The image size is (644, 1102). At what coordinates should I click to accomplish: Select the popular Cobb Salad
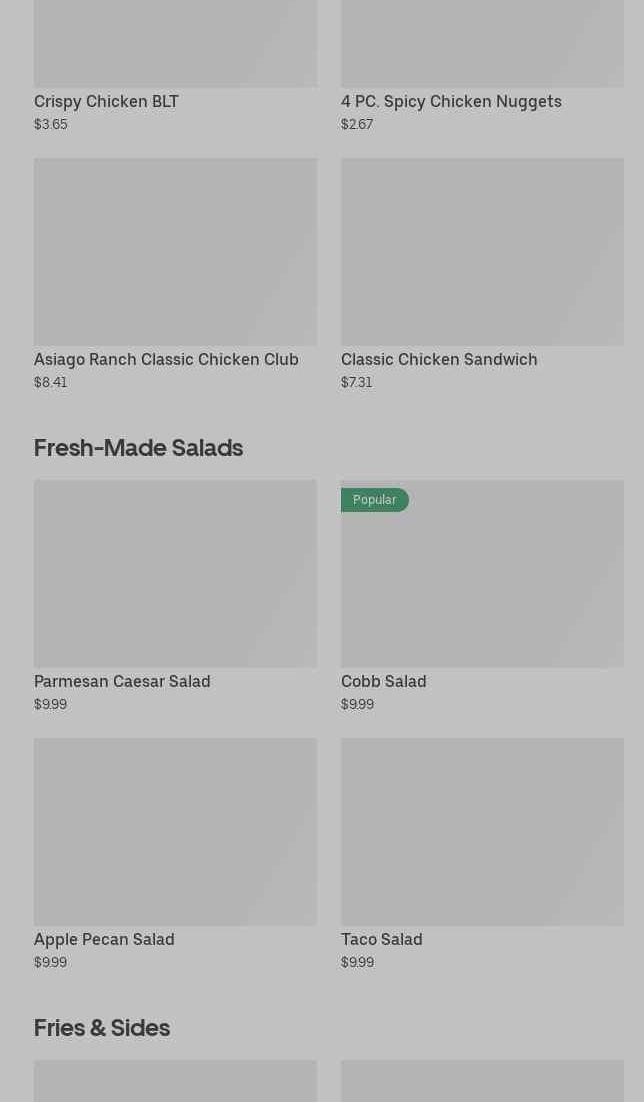482,596
